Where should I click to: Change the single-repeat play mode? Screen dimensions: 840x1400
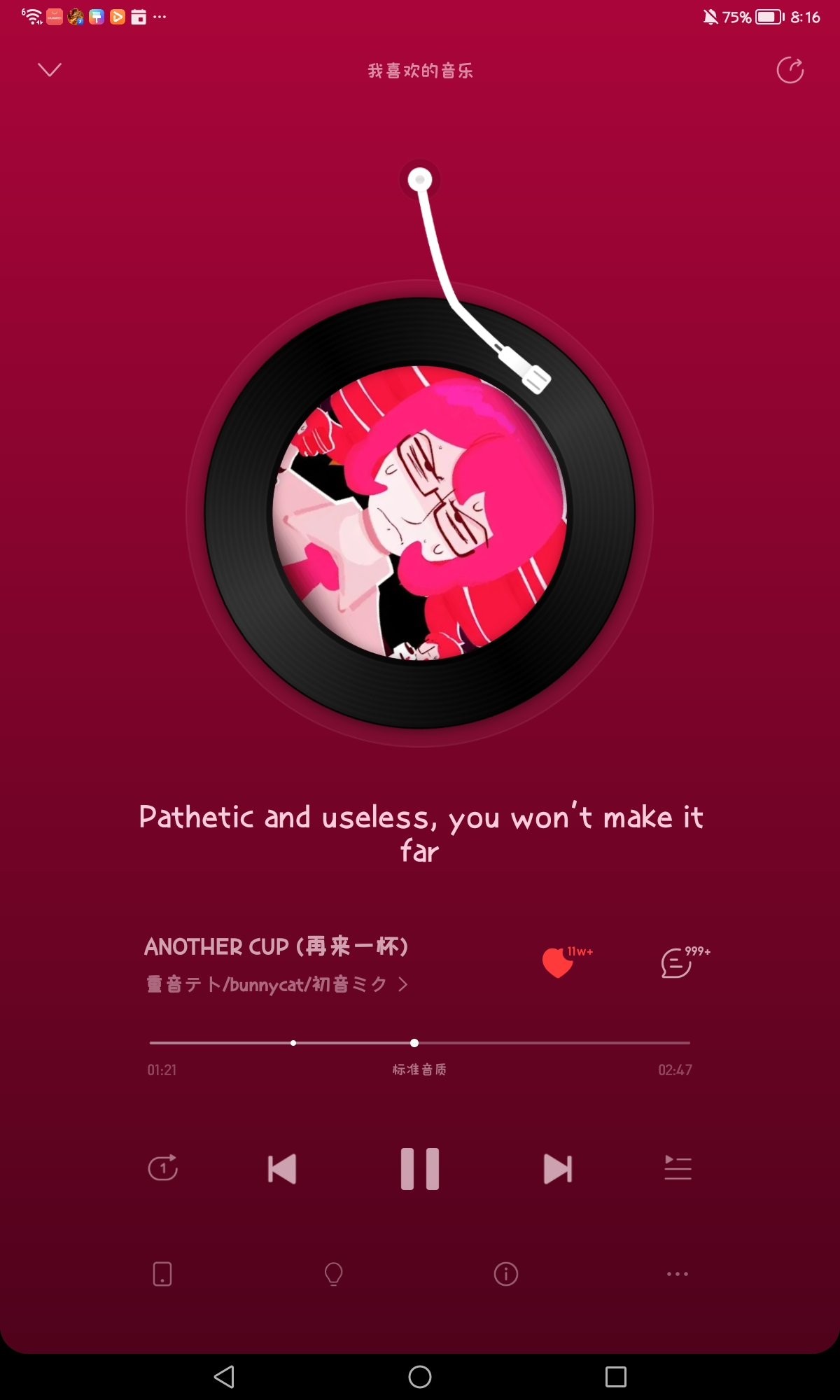click(163, 1168)
